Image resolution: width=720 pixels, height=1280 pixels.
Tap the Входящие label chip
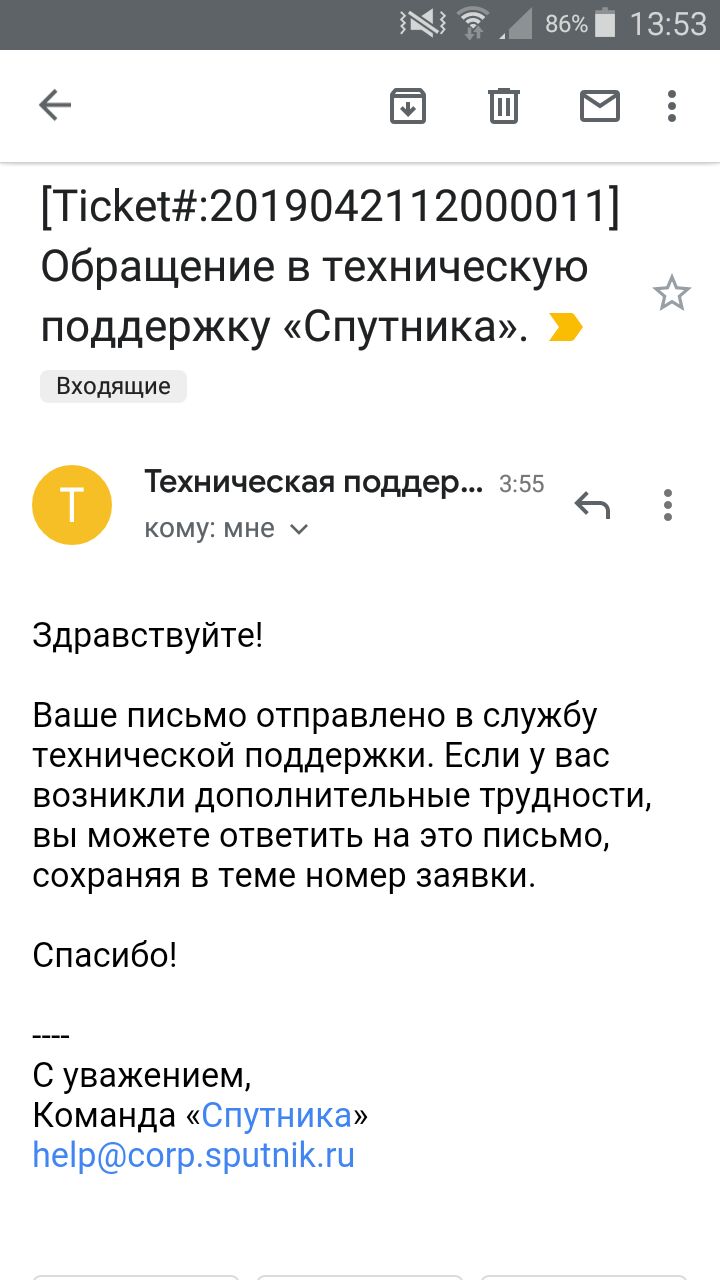pyautogui.click(x=113, y=386)
